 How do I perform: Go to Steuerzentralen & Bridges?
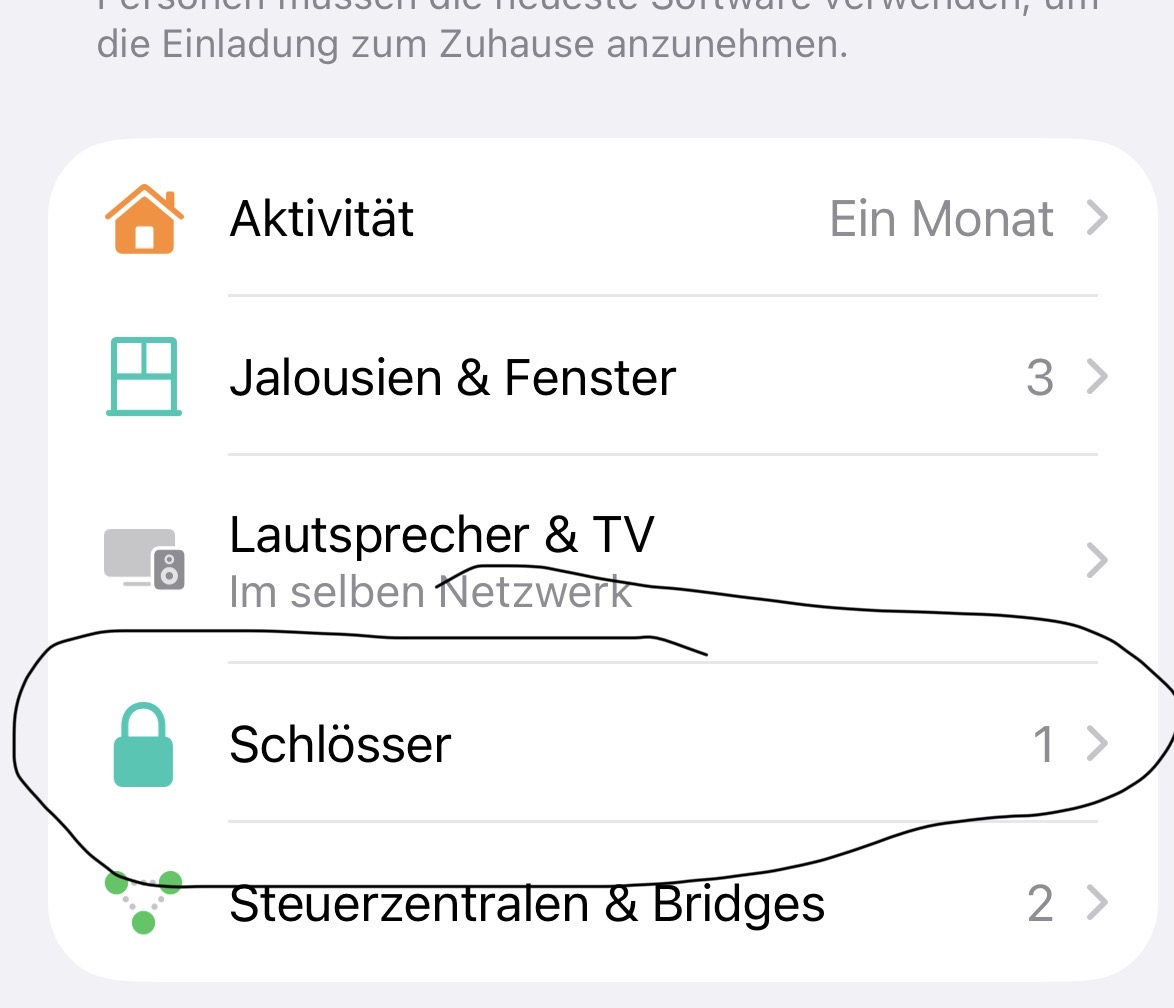click(x=600, y=903)
